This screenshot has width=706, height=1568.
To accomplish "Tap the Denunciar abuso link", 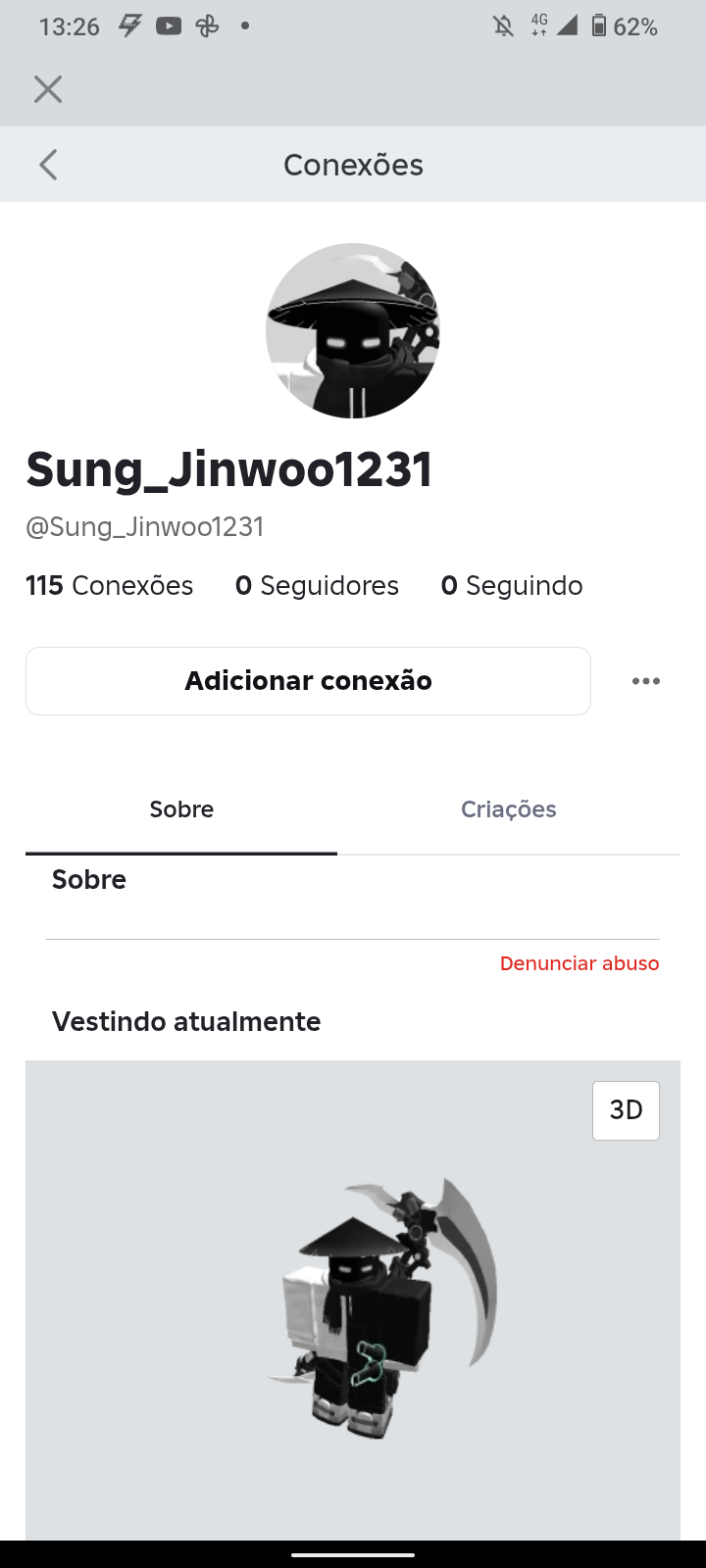I will [579, 963].
